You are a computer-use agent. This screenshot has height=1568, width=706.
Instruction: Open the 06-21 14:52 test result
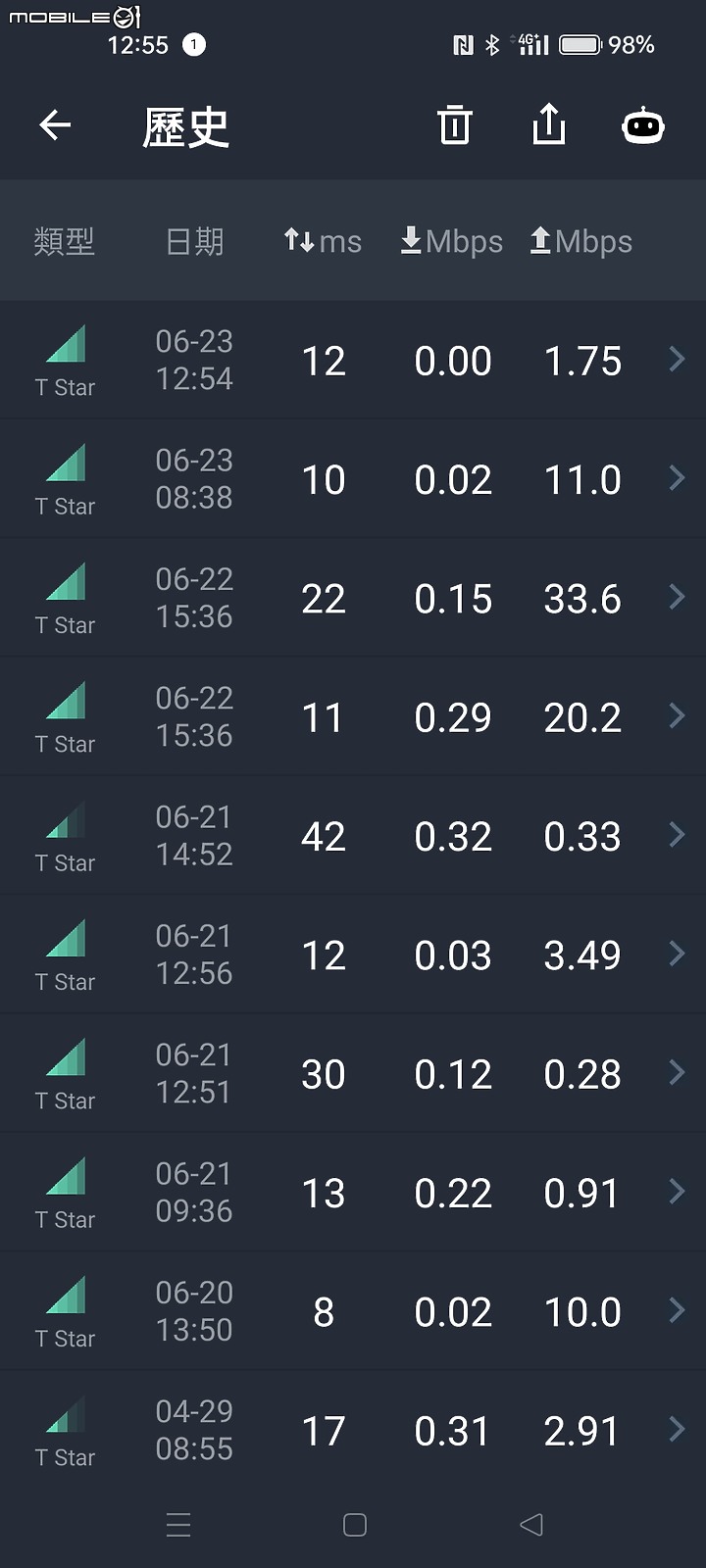(x=353, y=835)
